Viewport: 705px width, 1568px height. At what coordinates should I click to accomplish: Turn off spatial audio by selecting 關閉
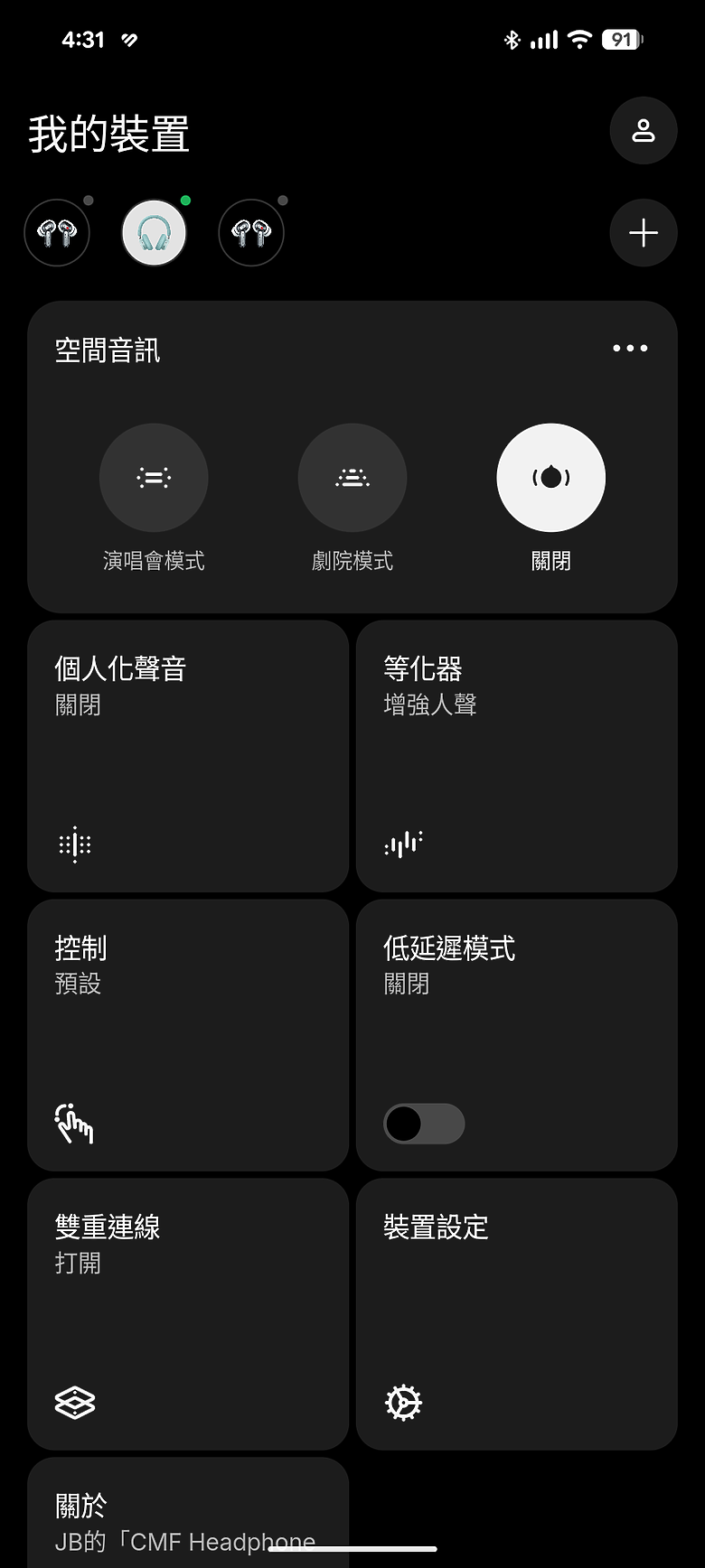tap(550, 478)
